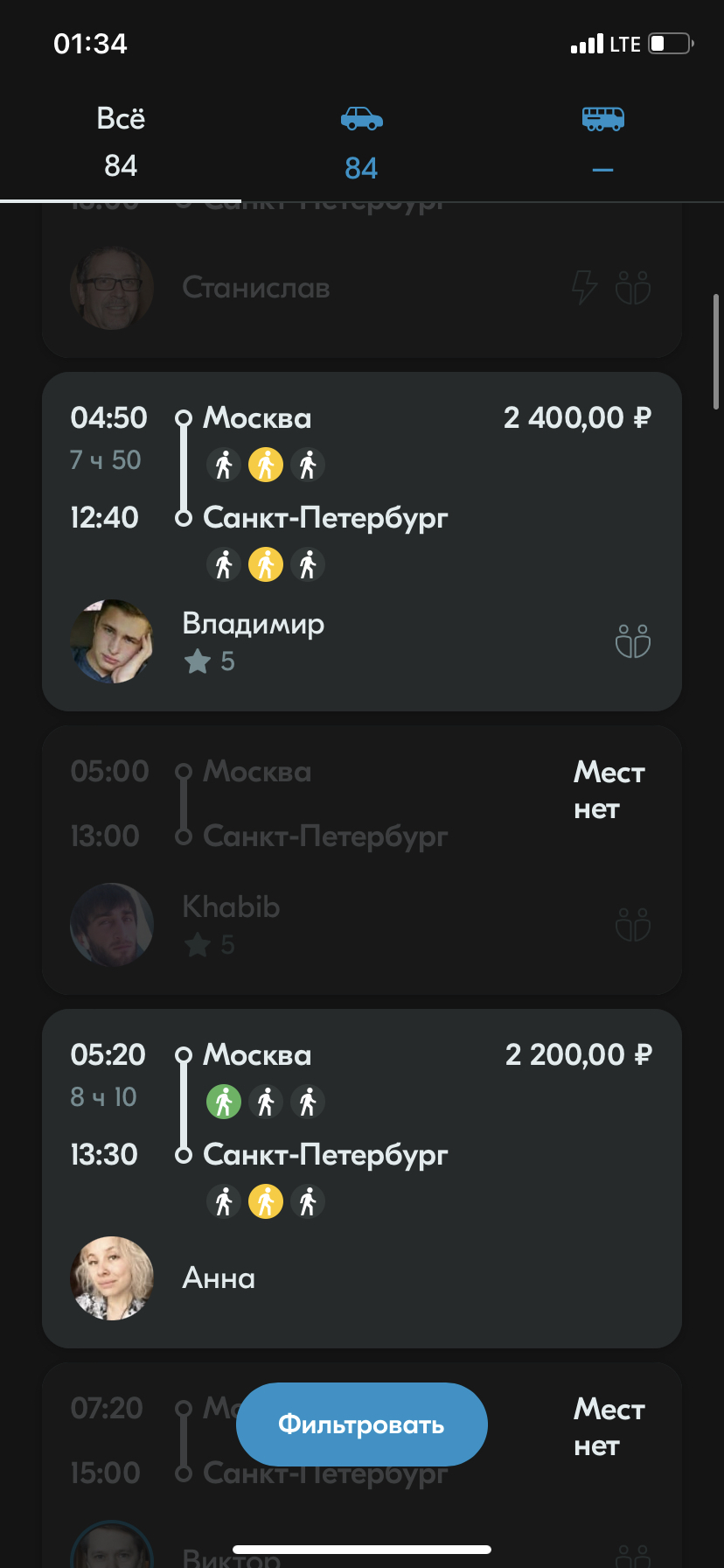Screen dimensions: 724x1568
Task: Open Khabib's sold-out ride at 05:00
Action: (361, 859)
